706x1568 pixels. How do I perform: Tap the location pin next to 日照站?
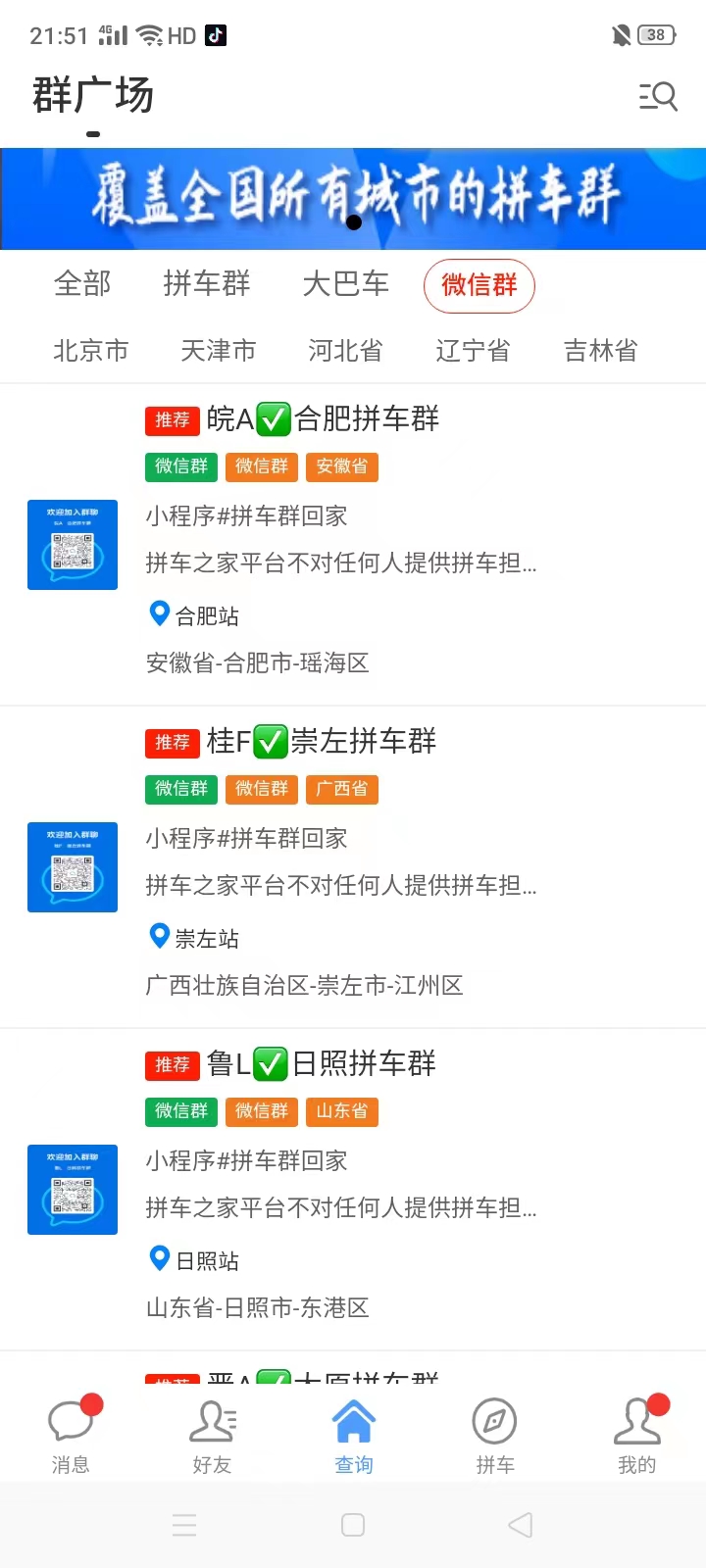click(x=159, y=1257)
